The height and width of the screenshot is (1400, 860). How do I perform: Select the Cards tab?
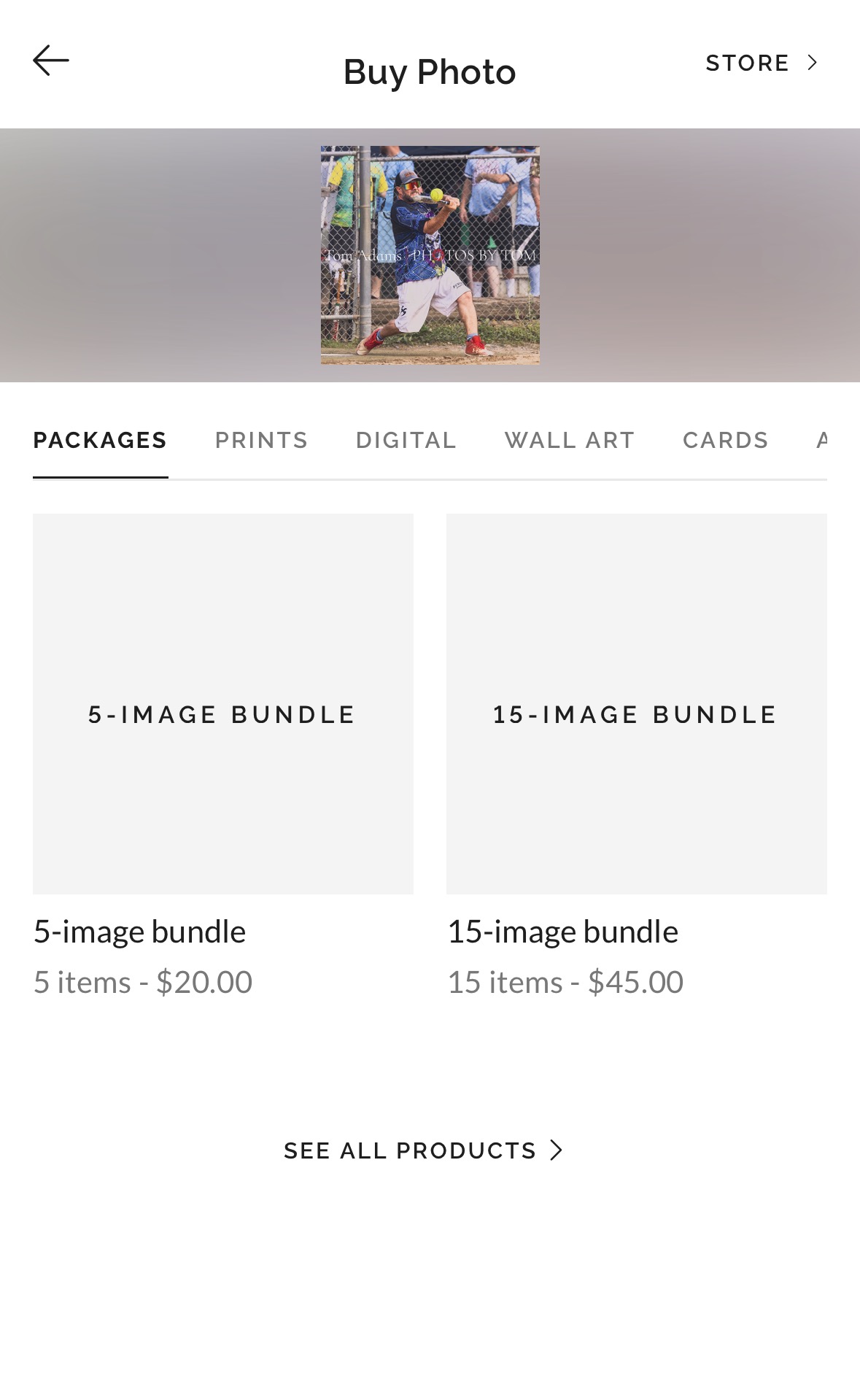[726, 441]
